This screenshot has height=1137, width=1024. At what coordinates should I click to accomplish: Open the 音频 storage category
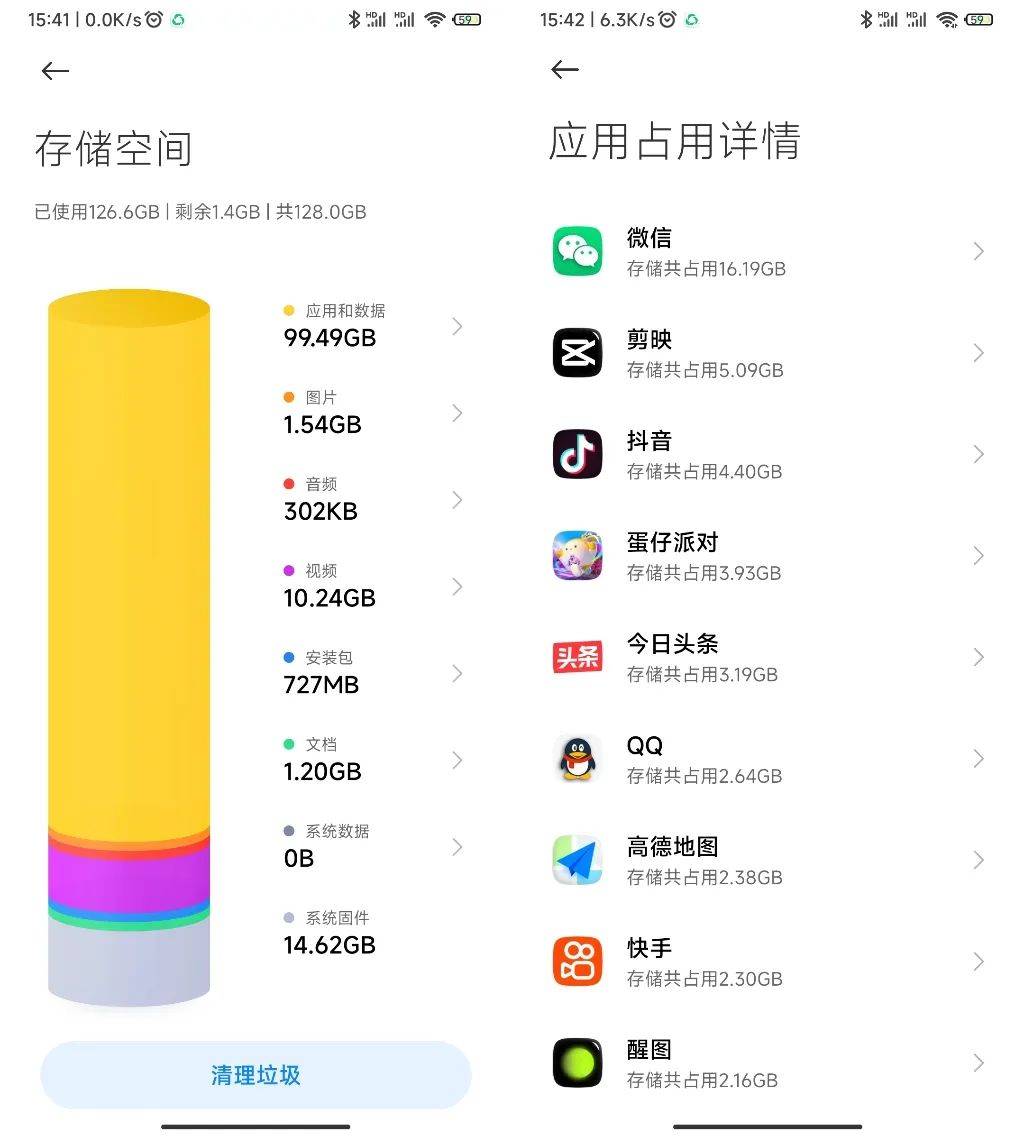(372, 499)
